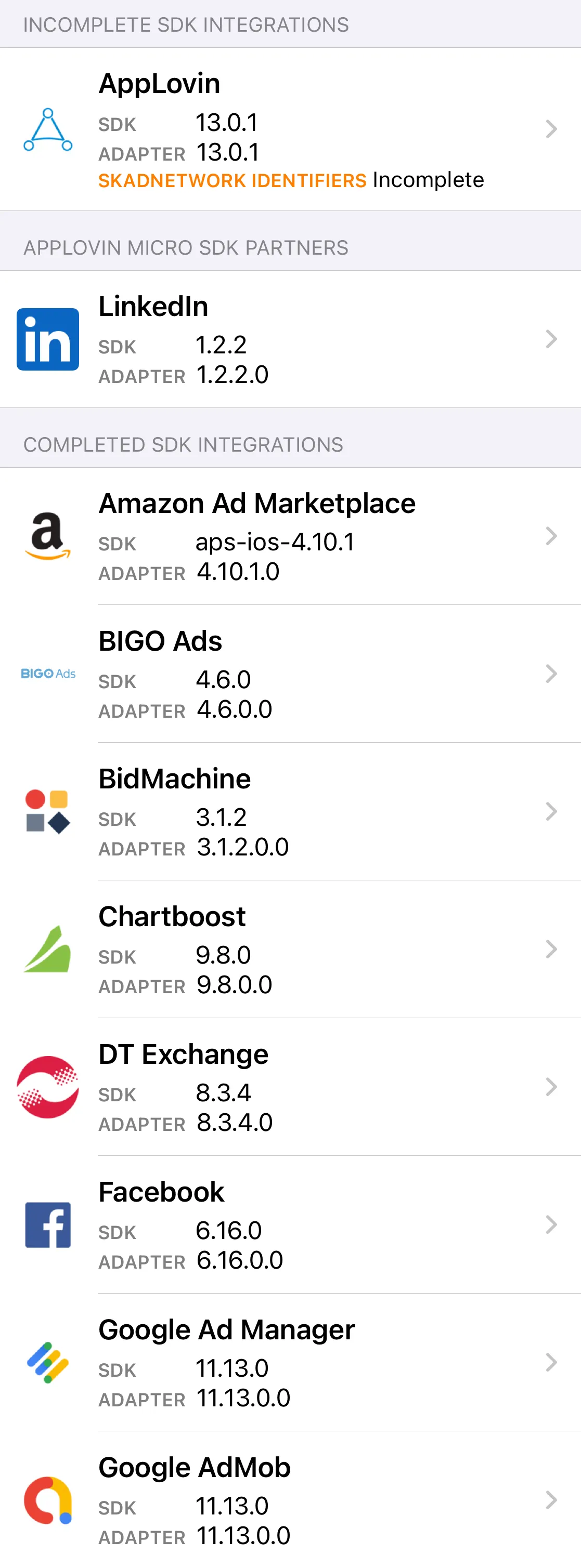Image resolution: width=581 pixels, height=1568 pixels.
Task: Expand Amazon Ad Marketplace details
Action: pos(552,536)
